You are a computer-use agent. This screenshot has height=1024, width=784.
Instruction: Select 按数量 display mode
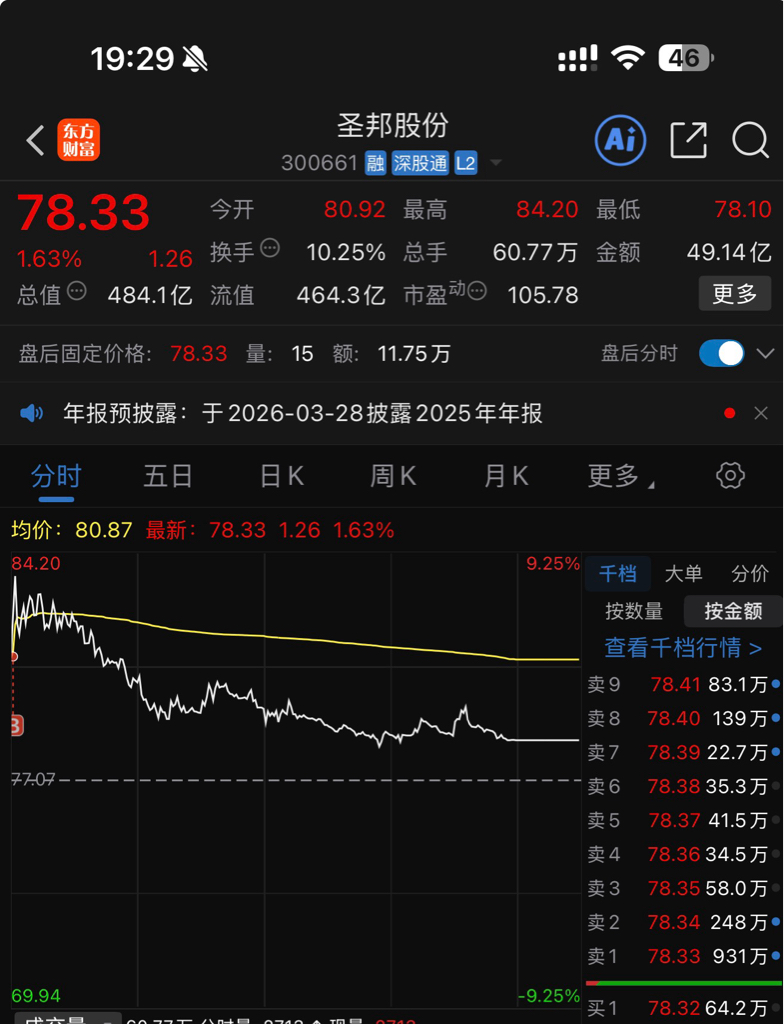[634, 611]
